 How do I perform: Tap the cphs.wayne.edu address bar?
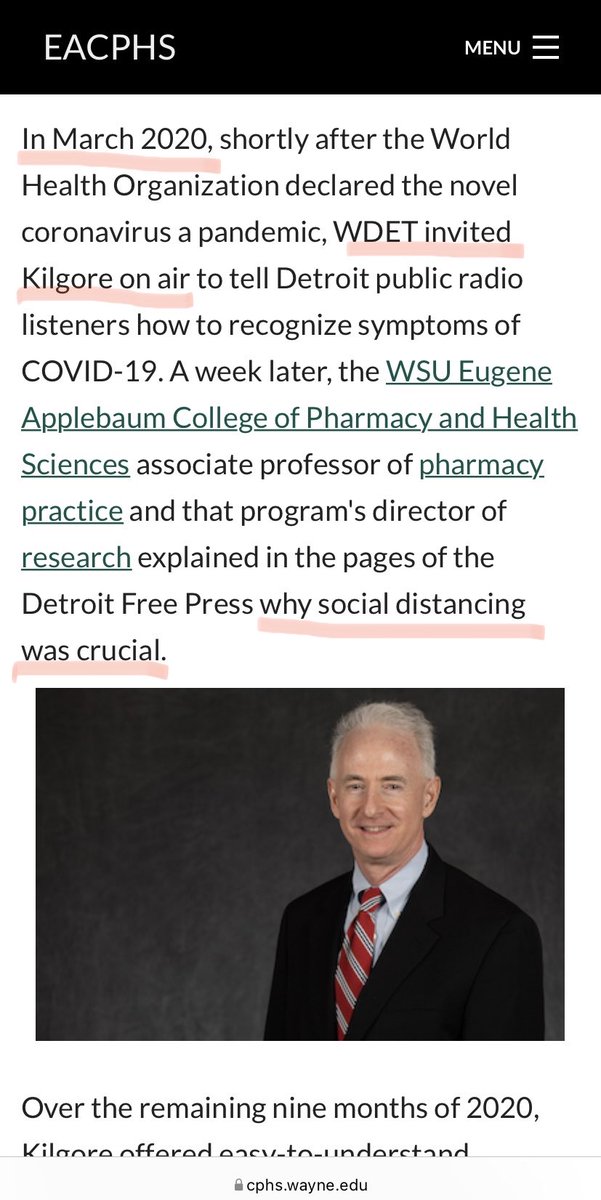pyautogui.click(x=300, y=1185)
